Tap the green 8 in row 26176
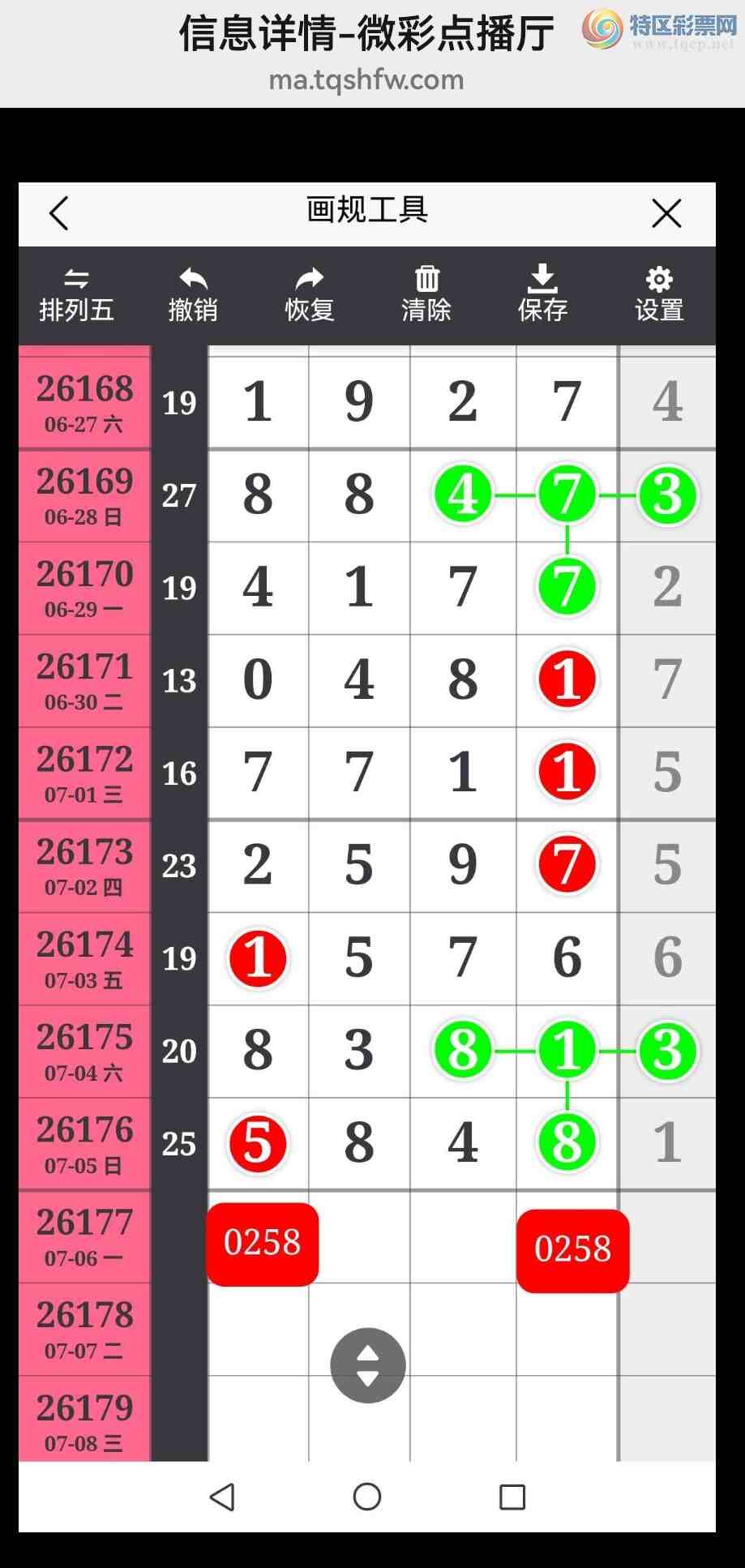Image resolution: width=745 pixels, height=1568 pixels. click(x=567, y=1143)
